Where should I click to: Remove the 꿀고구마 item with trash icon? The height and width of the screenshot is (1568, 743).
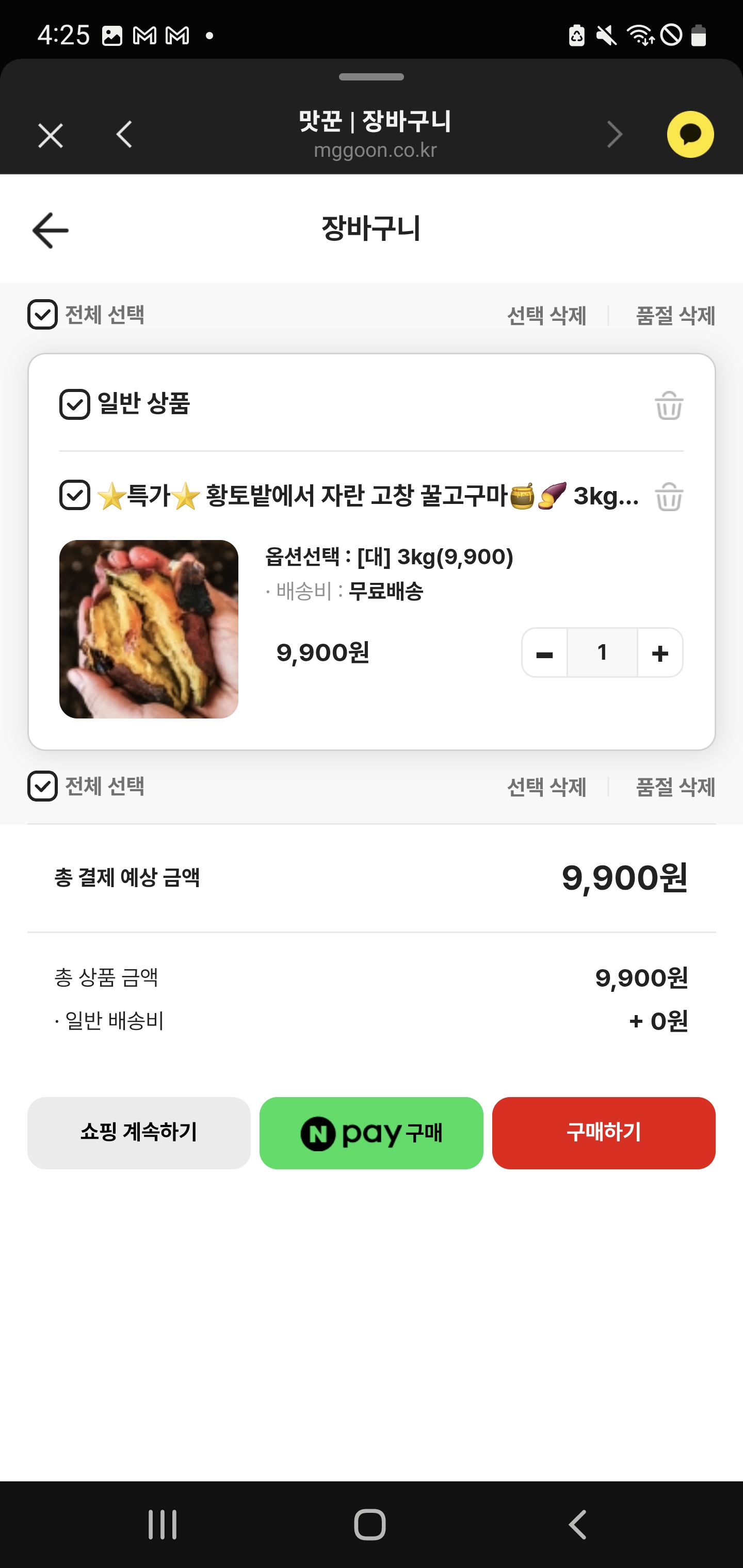(x=669, y=497)
